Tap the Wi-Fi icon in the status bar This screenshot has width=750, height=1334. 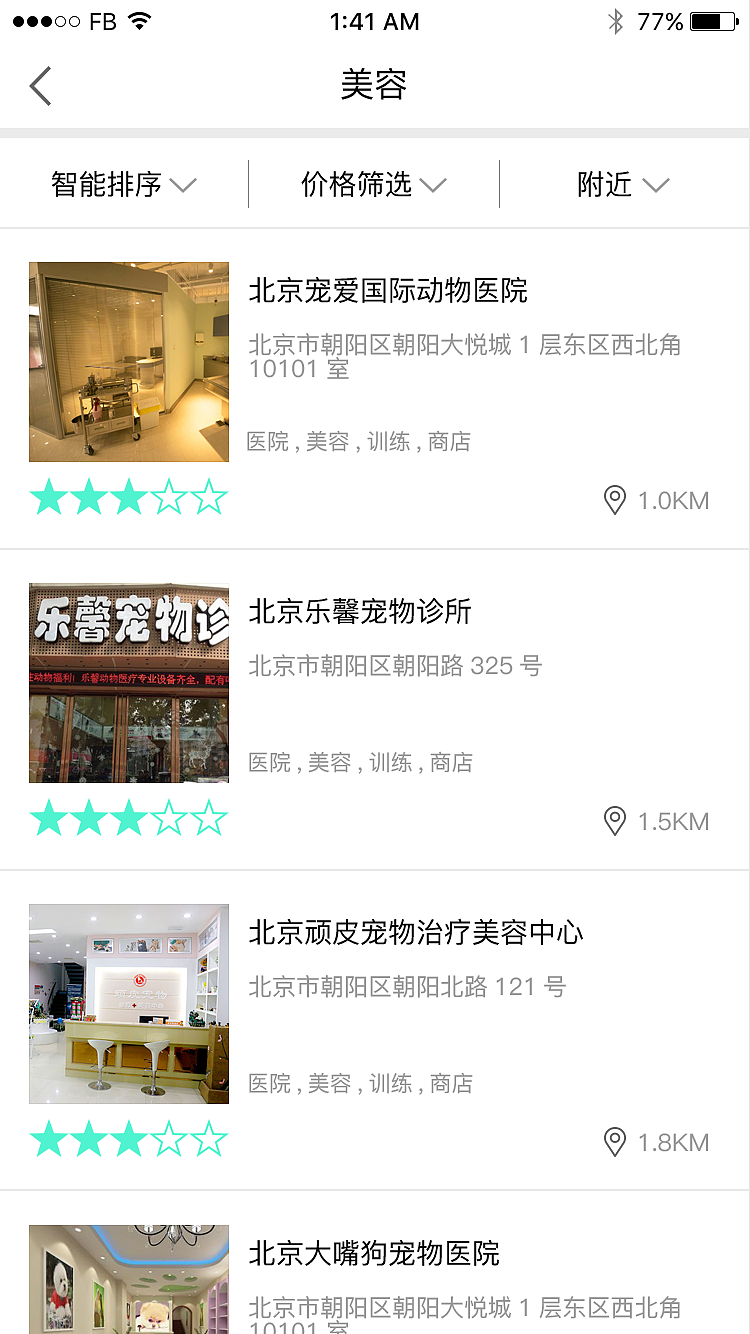pos(138,20)
